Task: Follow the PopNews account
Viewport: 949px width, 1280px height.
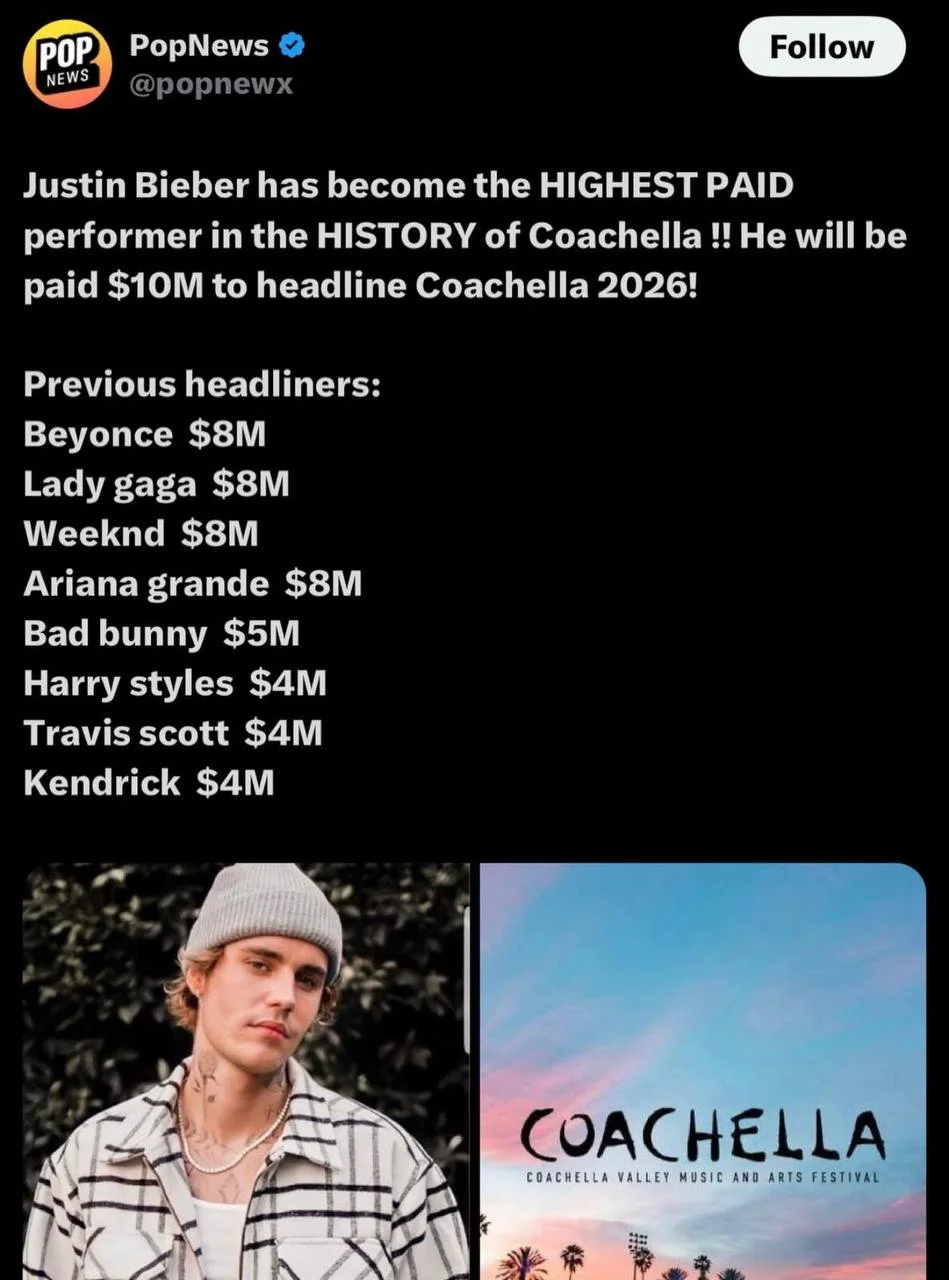Action: pos(821,47)
